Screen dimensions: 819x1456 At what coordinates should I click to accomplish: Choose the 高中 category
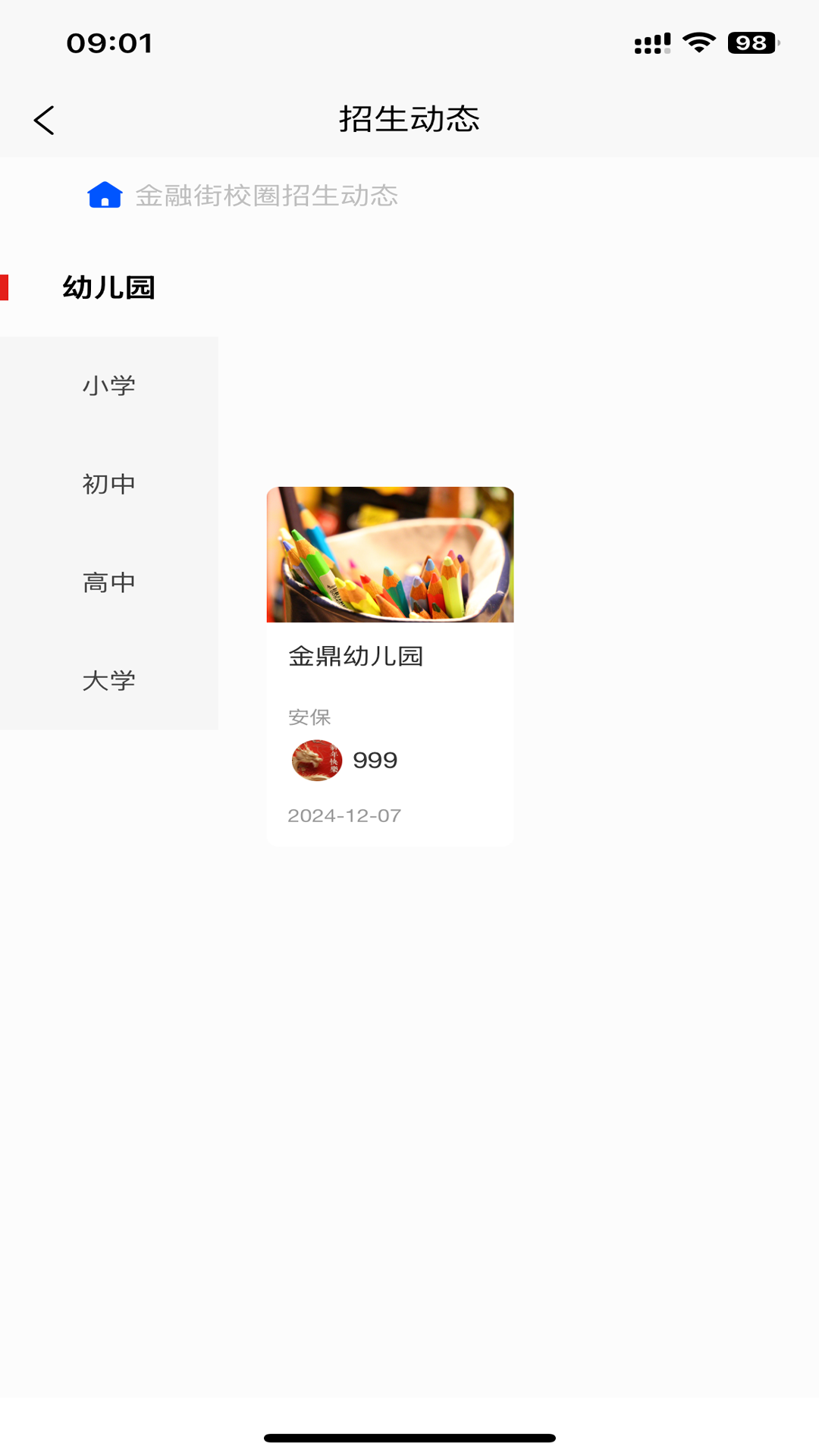(x=109, y=582)
